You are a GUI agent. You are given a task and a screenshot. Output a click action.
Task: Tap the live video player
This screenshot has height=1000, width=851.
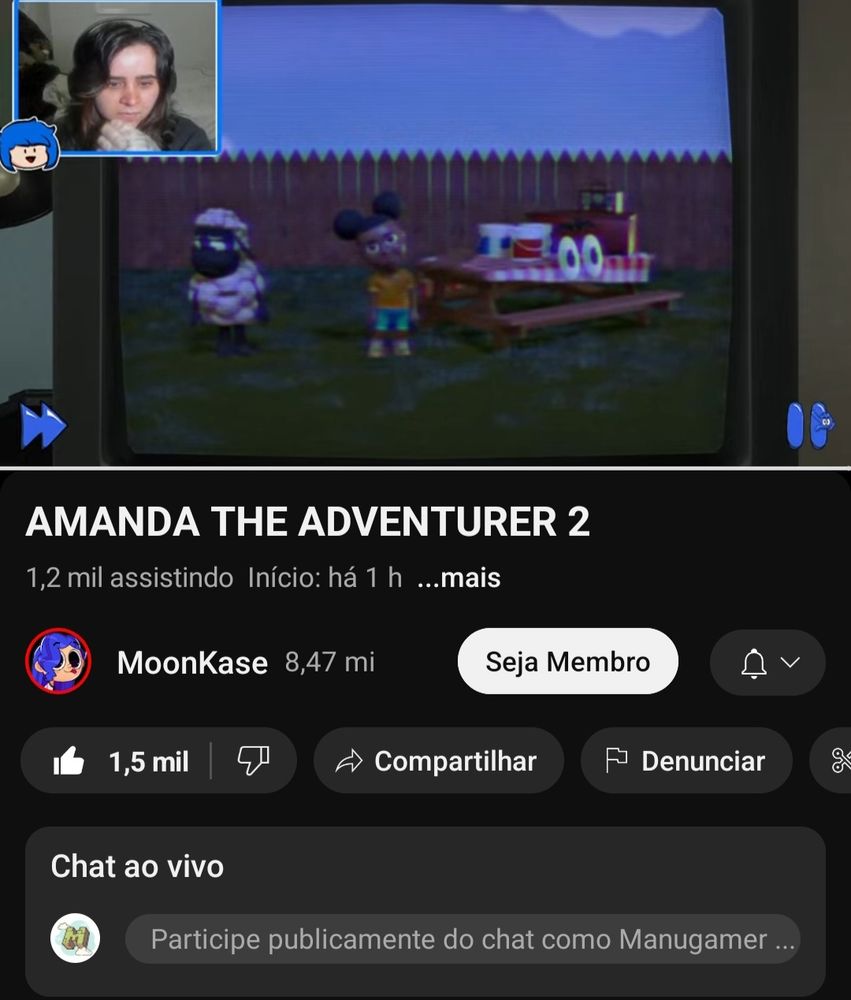(x=425, y=232)
